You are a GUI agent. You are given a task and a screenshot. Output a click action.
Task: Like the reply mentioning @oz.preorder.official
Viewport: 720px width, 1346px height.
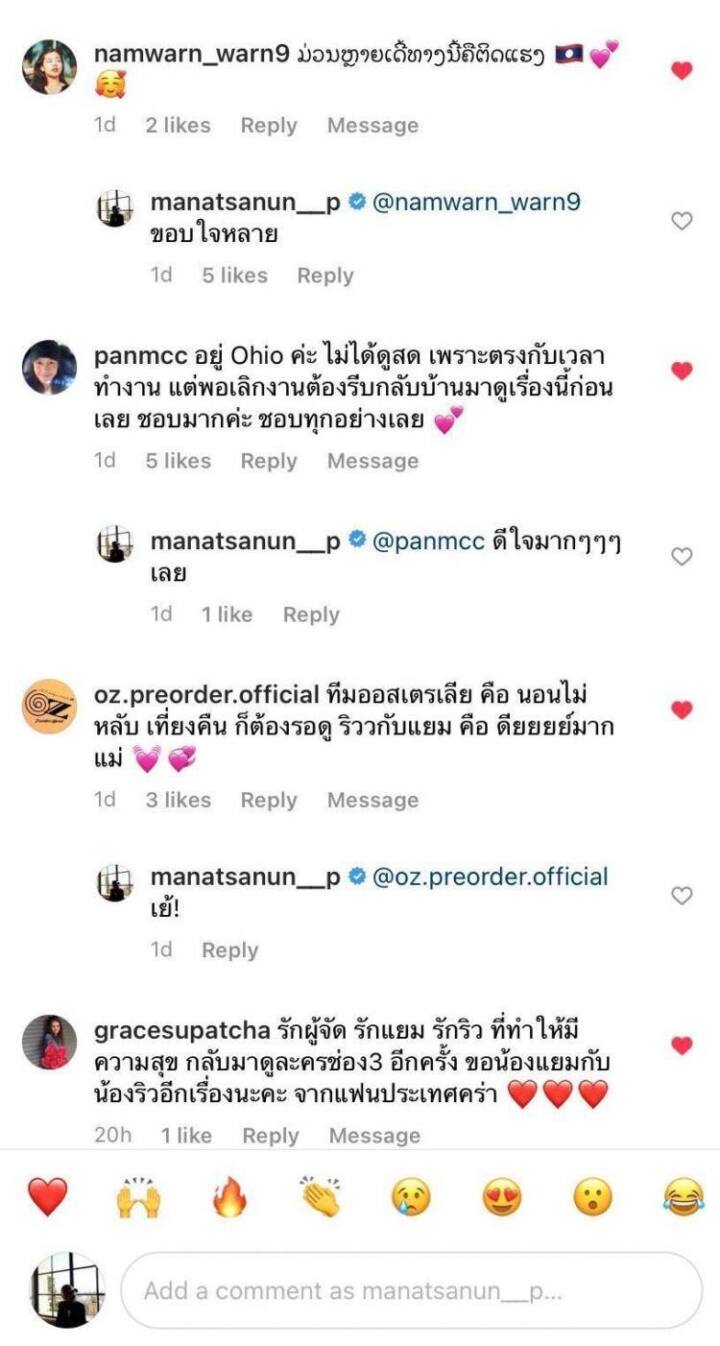click(681, 896)
